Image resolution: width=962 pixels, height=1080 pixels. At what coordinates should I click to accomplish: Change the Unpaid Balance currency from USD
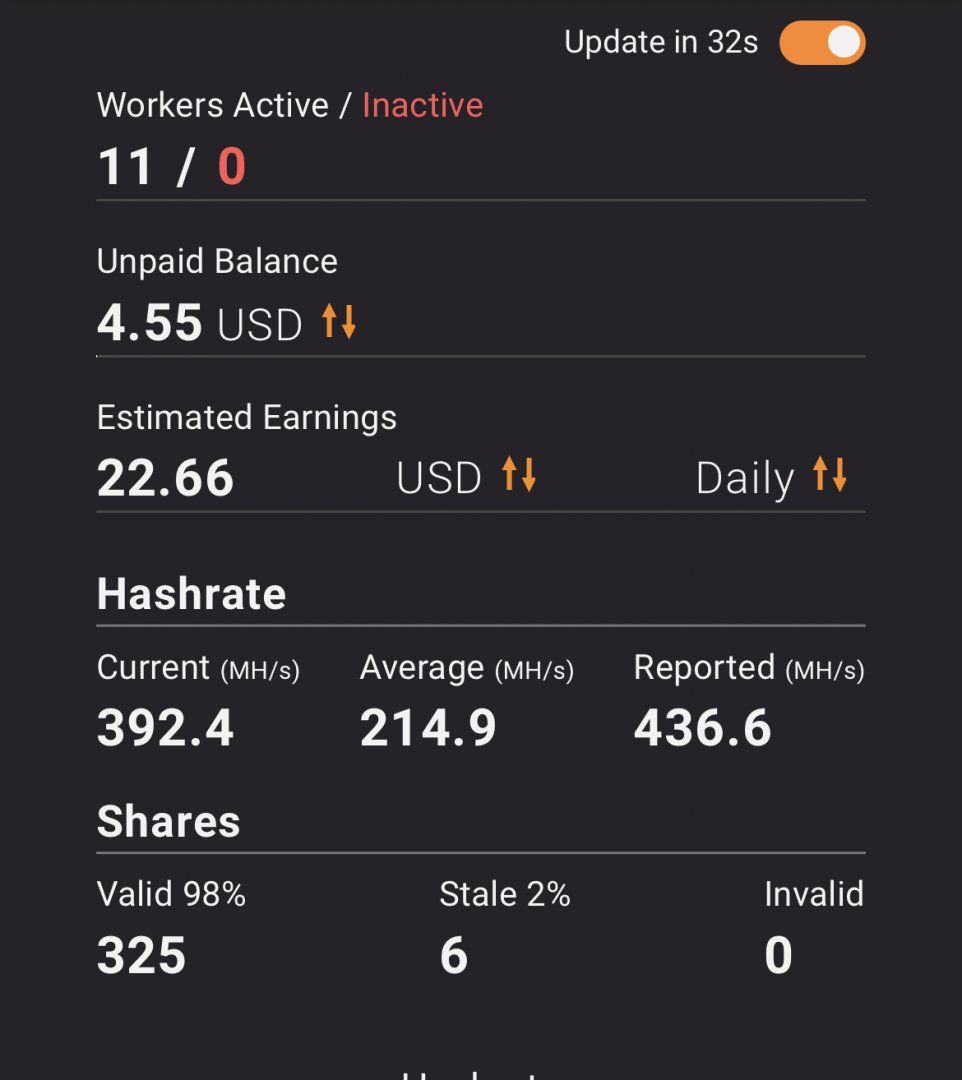338,323
